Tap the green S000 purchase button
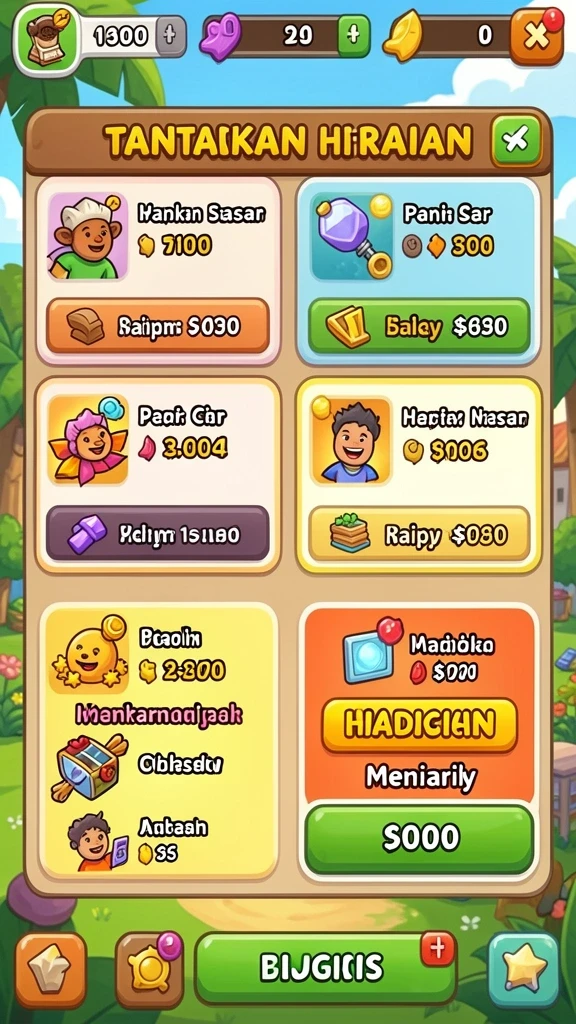 pos(419,839)
